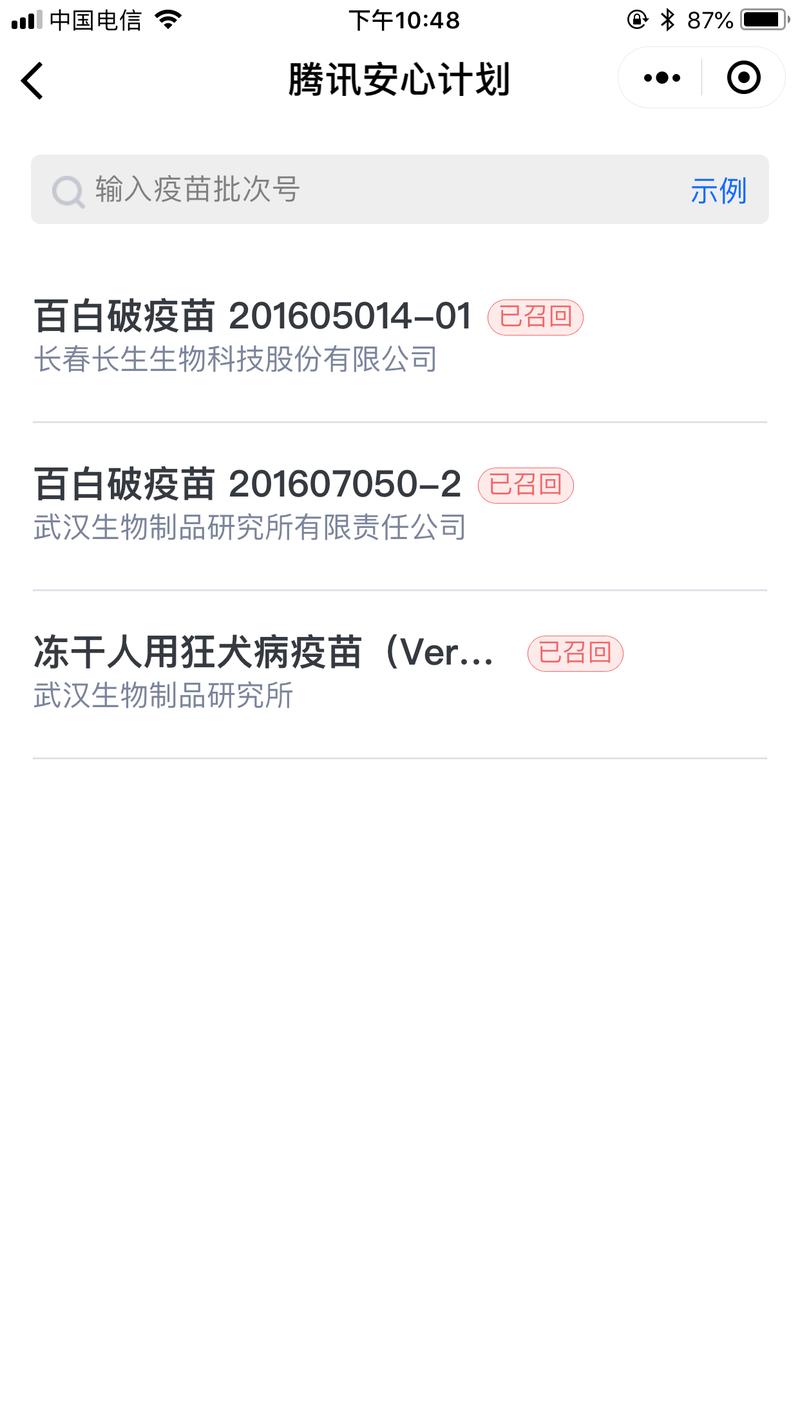Tap the 输入疫苗批次号 search input field
Viewport: 800px width, 1422px height.
(250, 190)
